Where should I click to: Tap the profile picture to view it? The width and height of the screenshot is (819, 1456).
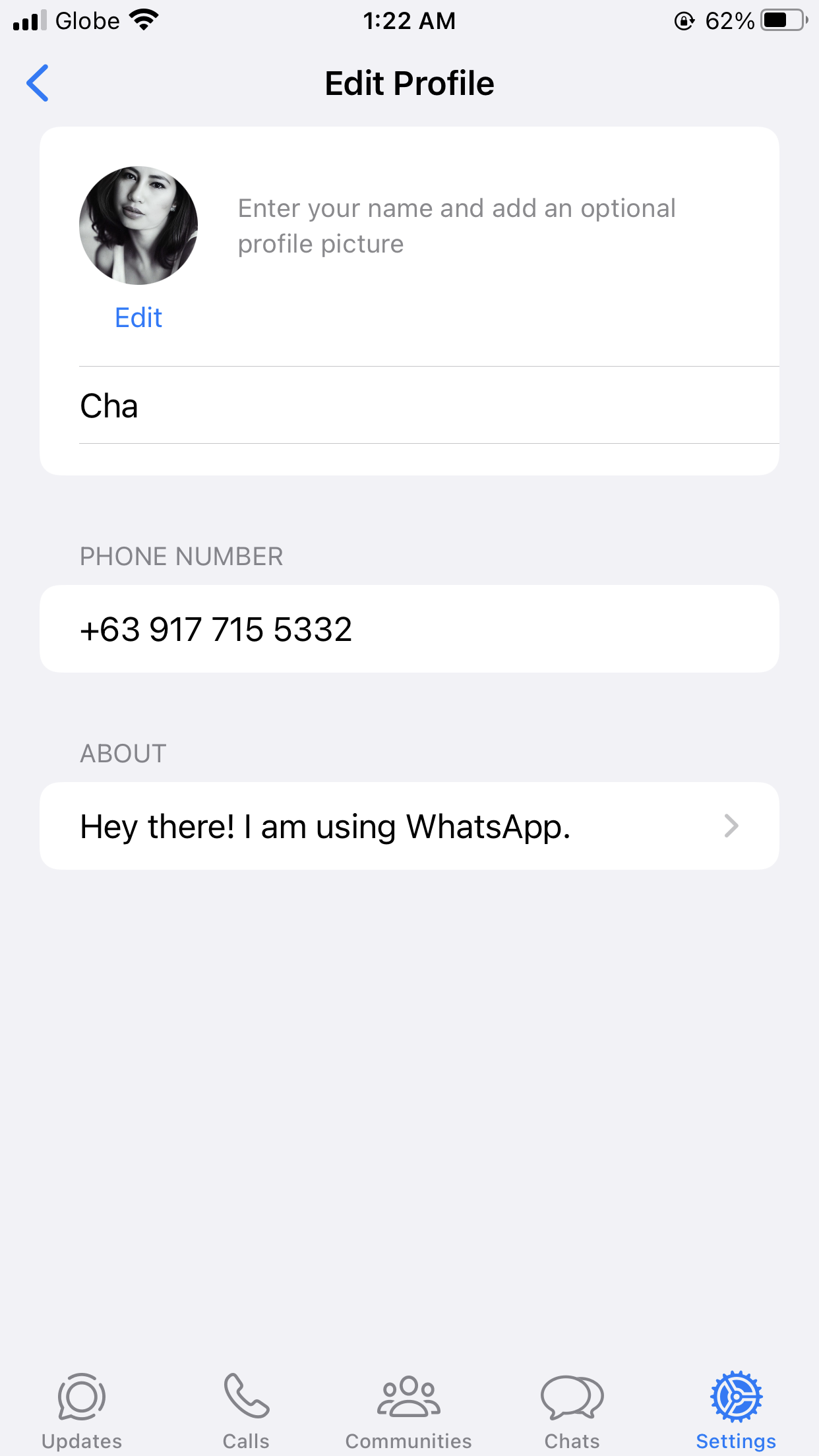click(138, 226)
